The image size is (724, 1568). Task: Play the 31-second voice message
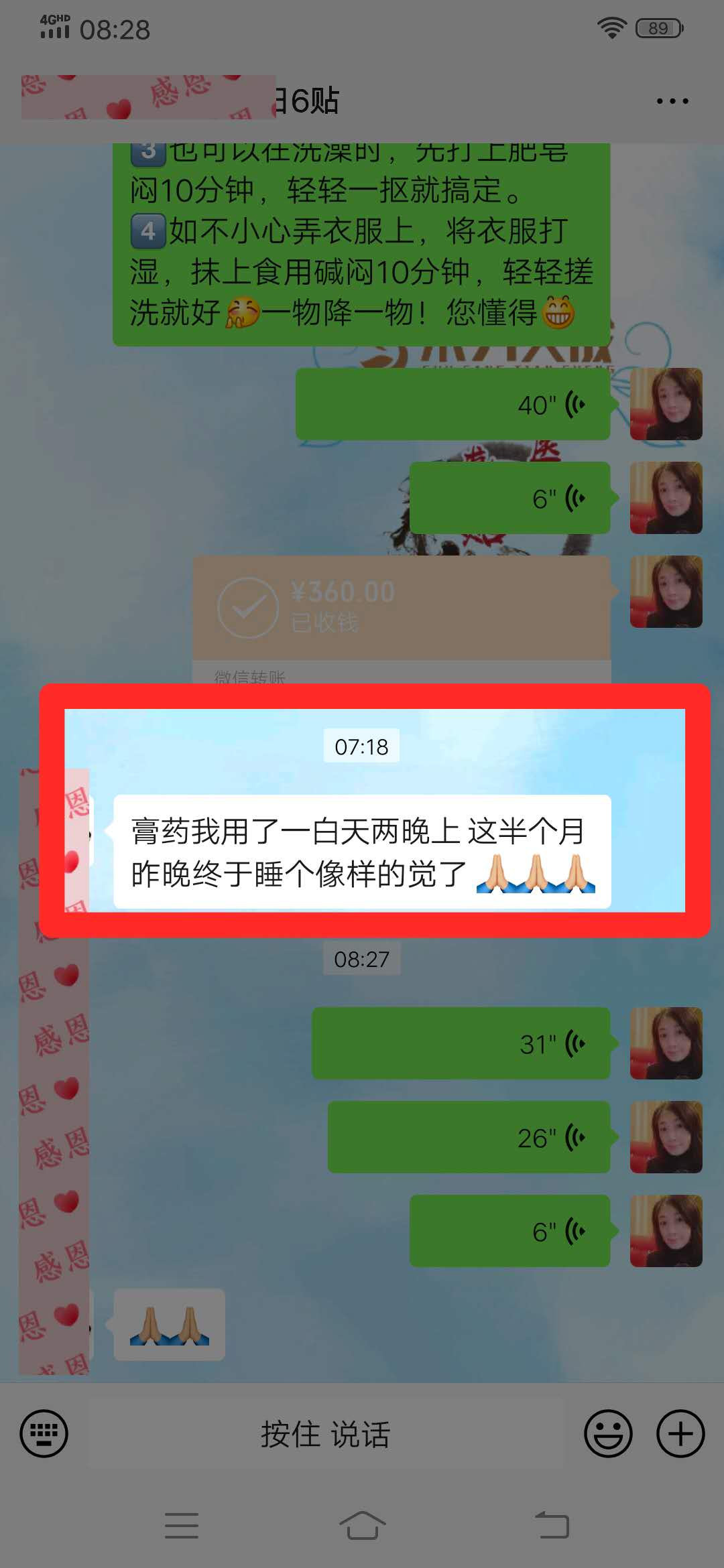coord(461,1043)
